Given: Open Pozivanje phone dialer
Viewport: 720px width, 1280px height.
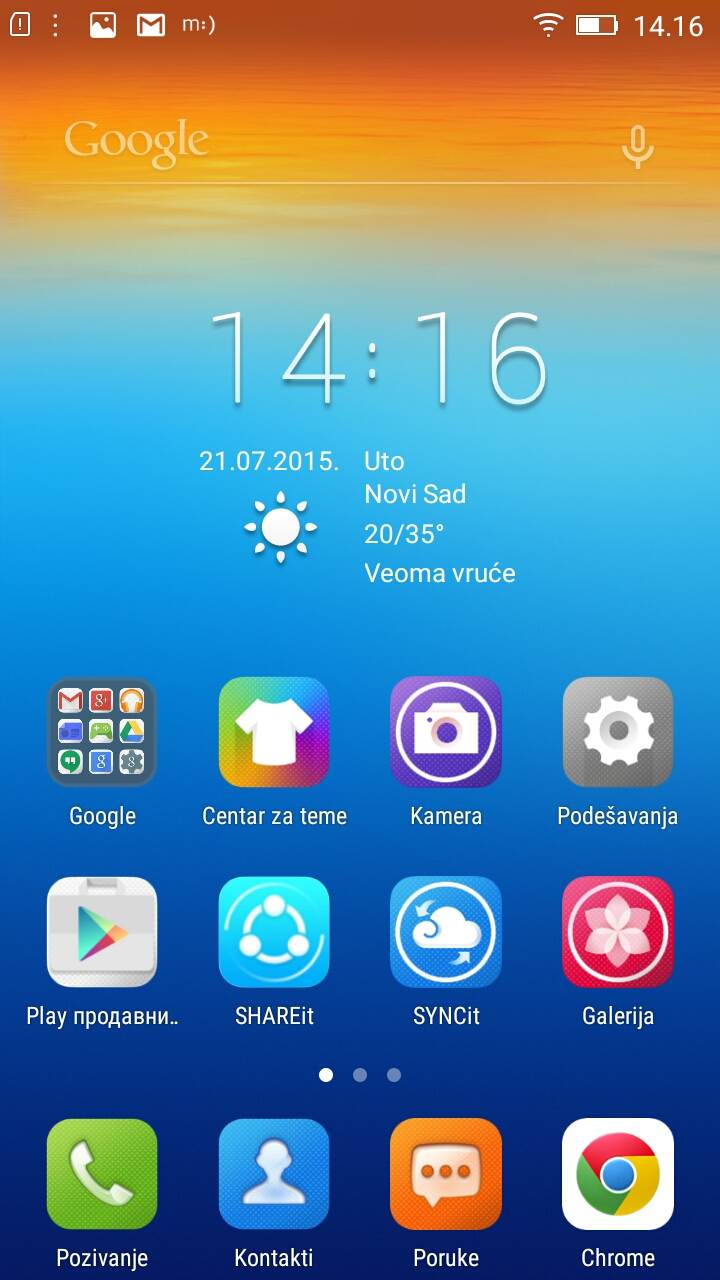Looking at the screenshot, I should pyautogui.click(x=102, y=1174).
